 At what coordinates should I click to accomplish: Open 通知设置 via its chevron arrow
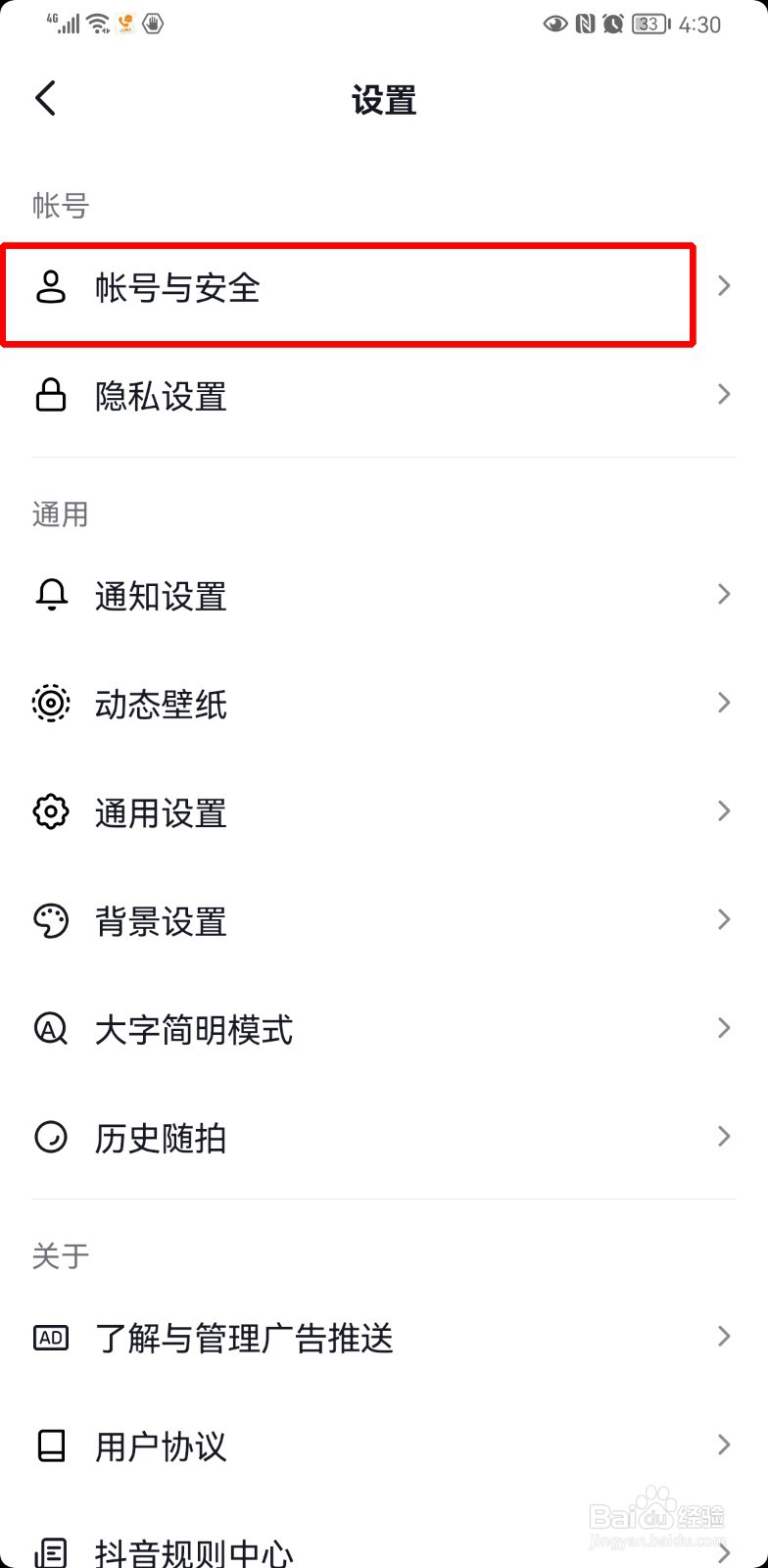[x=724, y=594]
